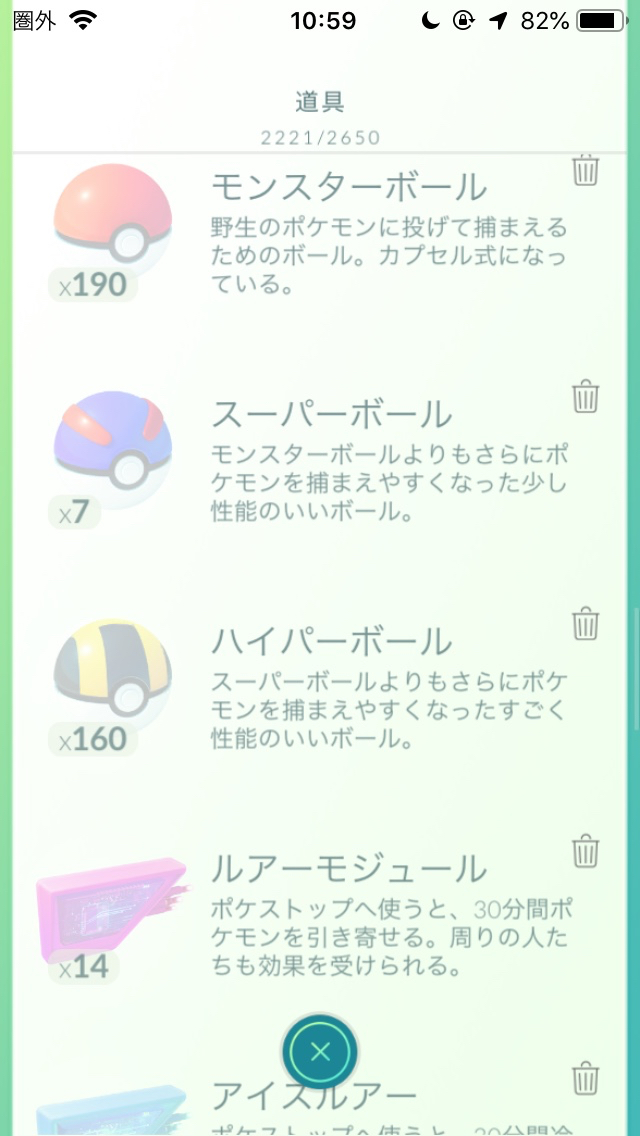Screen dimensions: 640x1136
Task: Open trash option for ルアーモジュール
Action: point(586,852)
